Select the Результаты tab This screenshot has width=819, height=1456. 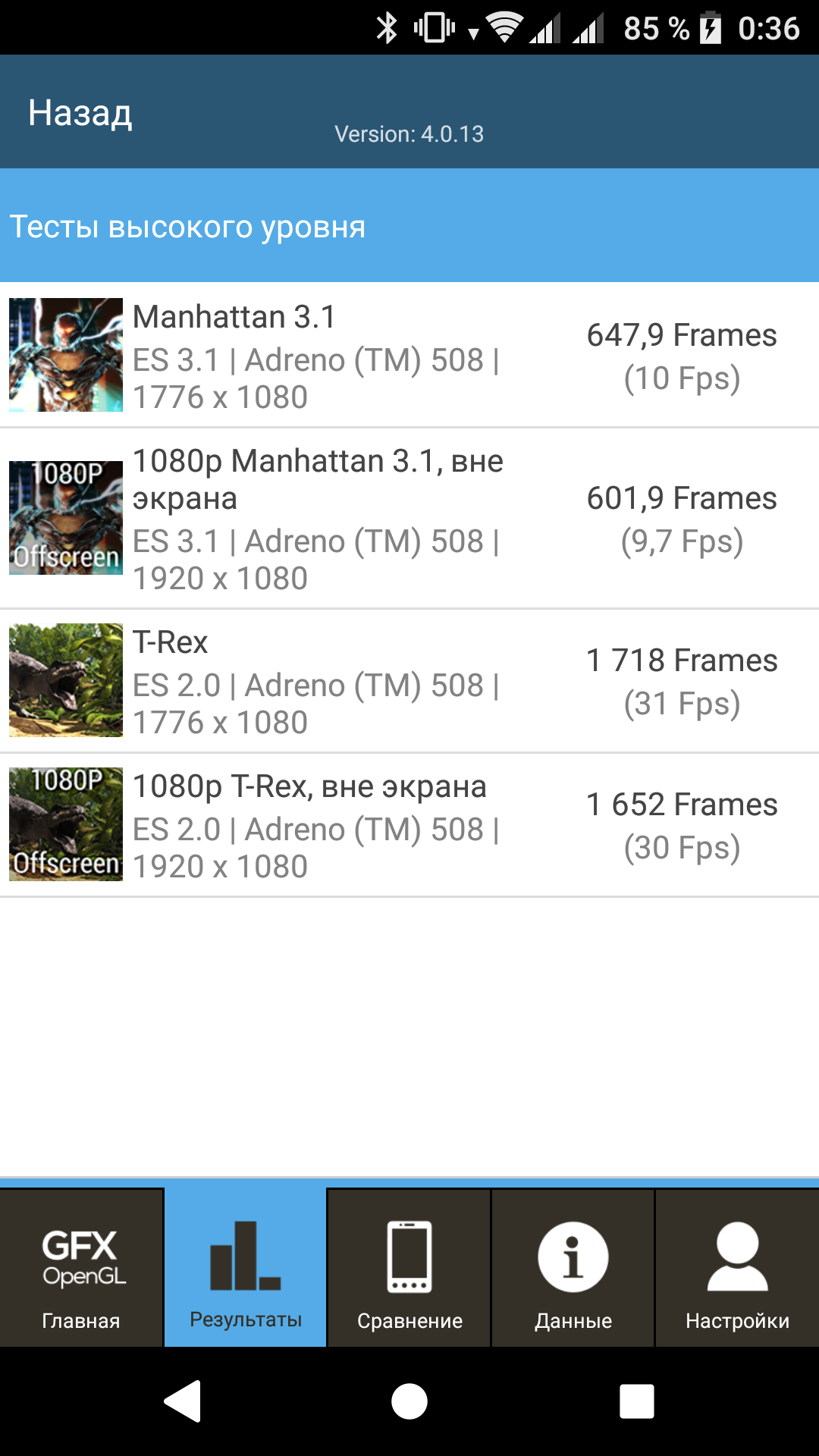pyautogui.click(x=246, y=1268)
